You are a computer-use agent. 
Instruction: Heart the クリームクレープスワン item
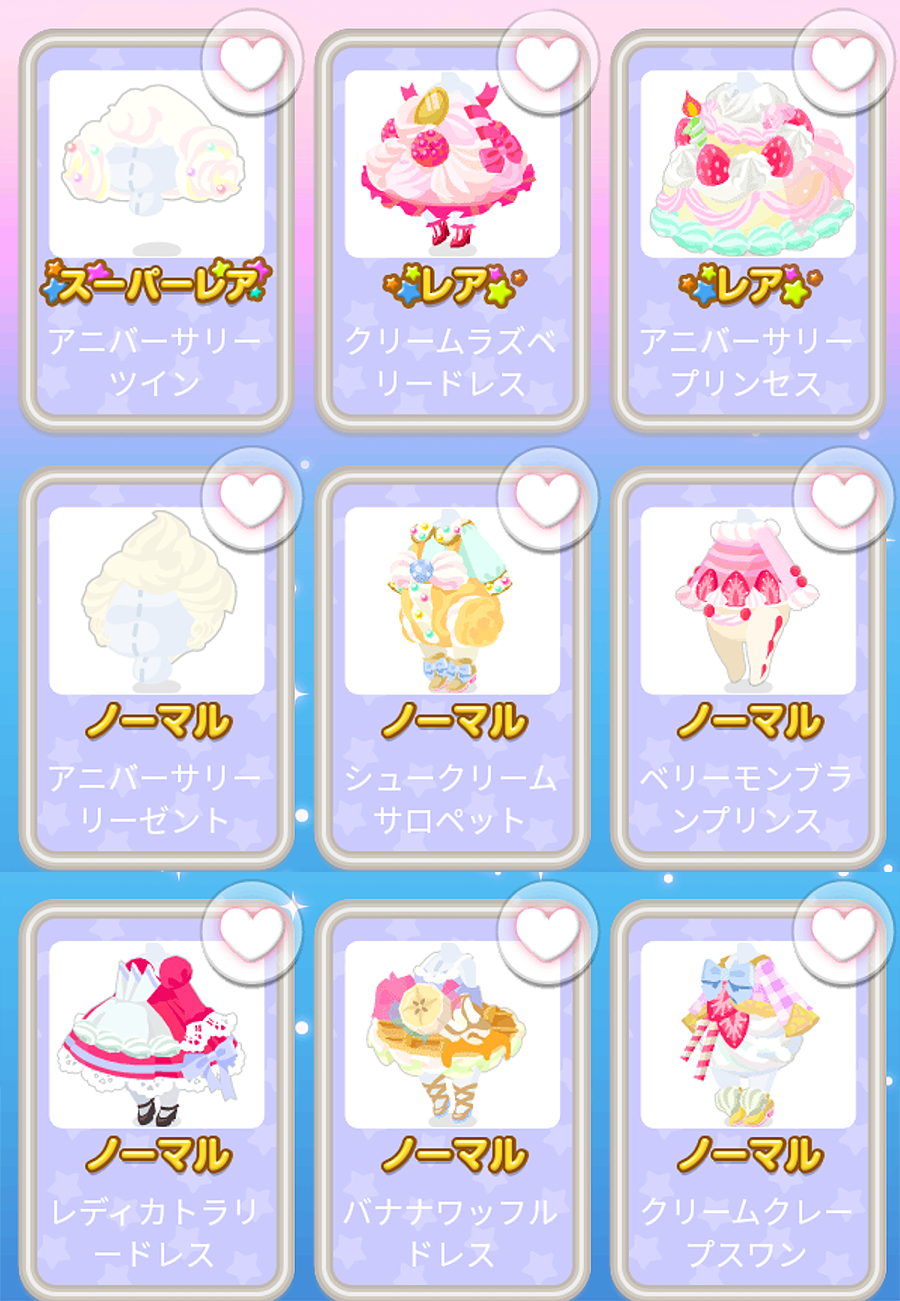click(x=842, y=930)
